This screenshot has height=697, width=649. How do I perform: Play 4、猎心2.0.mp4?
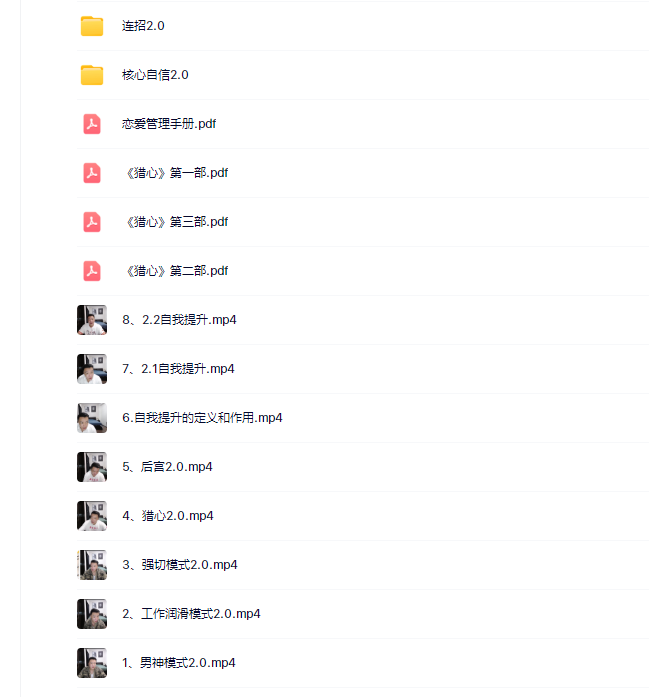167,516
